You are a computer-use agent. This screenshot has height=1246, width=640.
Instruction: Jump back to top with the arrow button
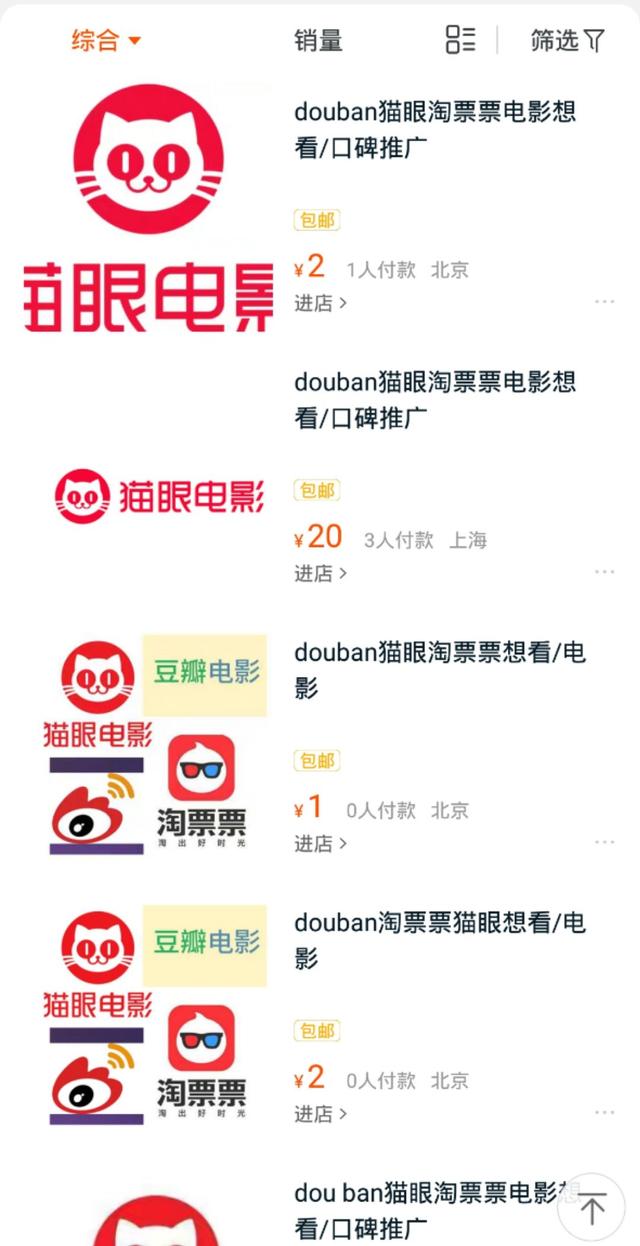point(592,1208)
